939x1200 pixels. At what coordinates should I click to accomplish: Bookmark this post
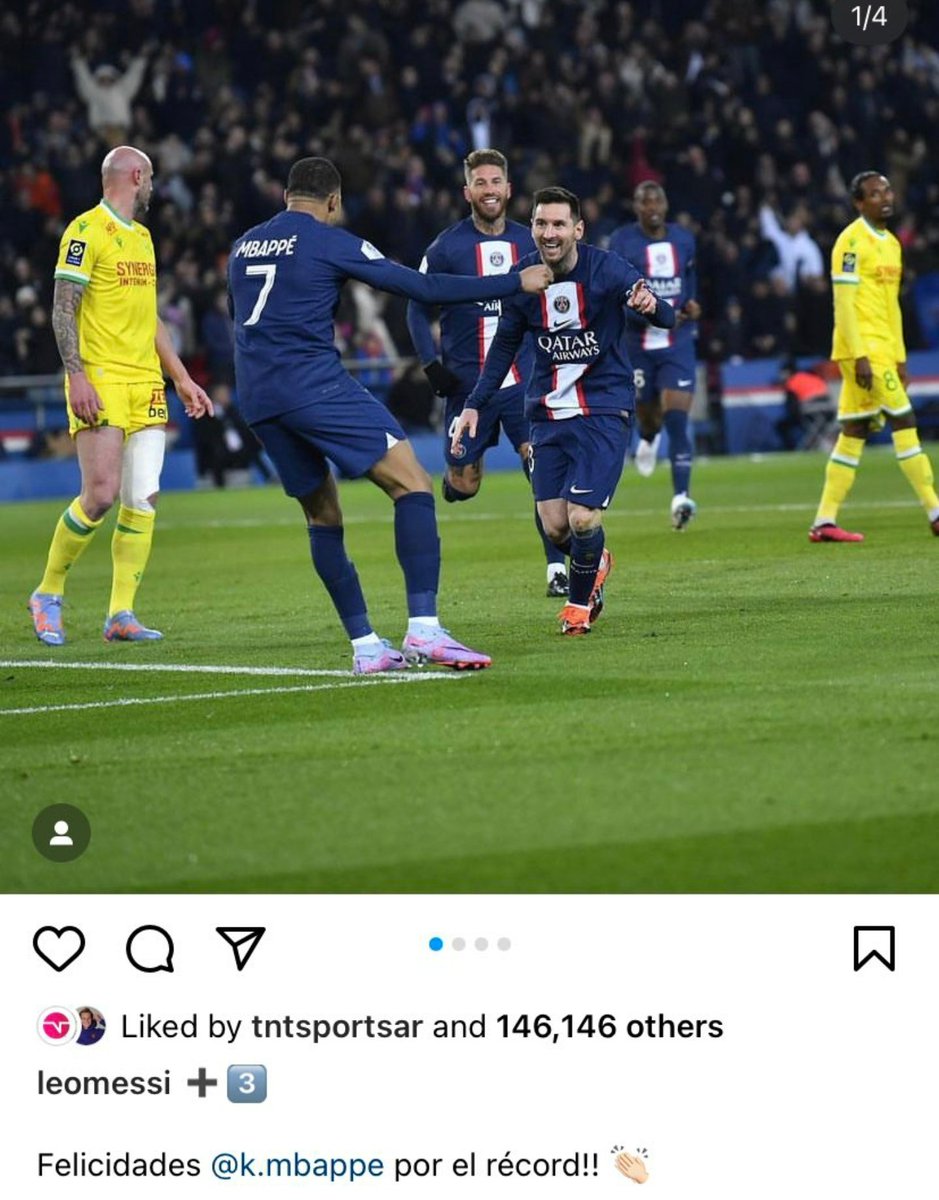(874, 948)
